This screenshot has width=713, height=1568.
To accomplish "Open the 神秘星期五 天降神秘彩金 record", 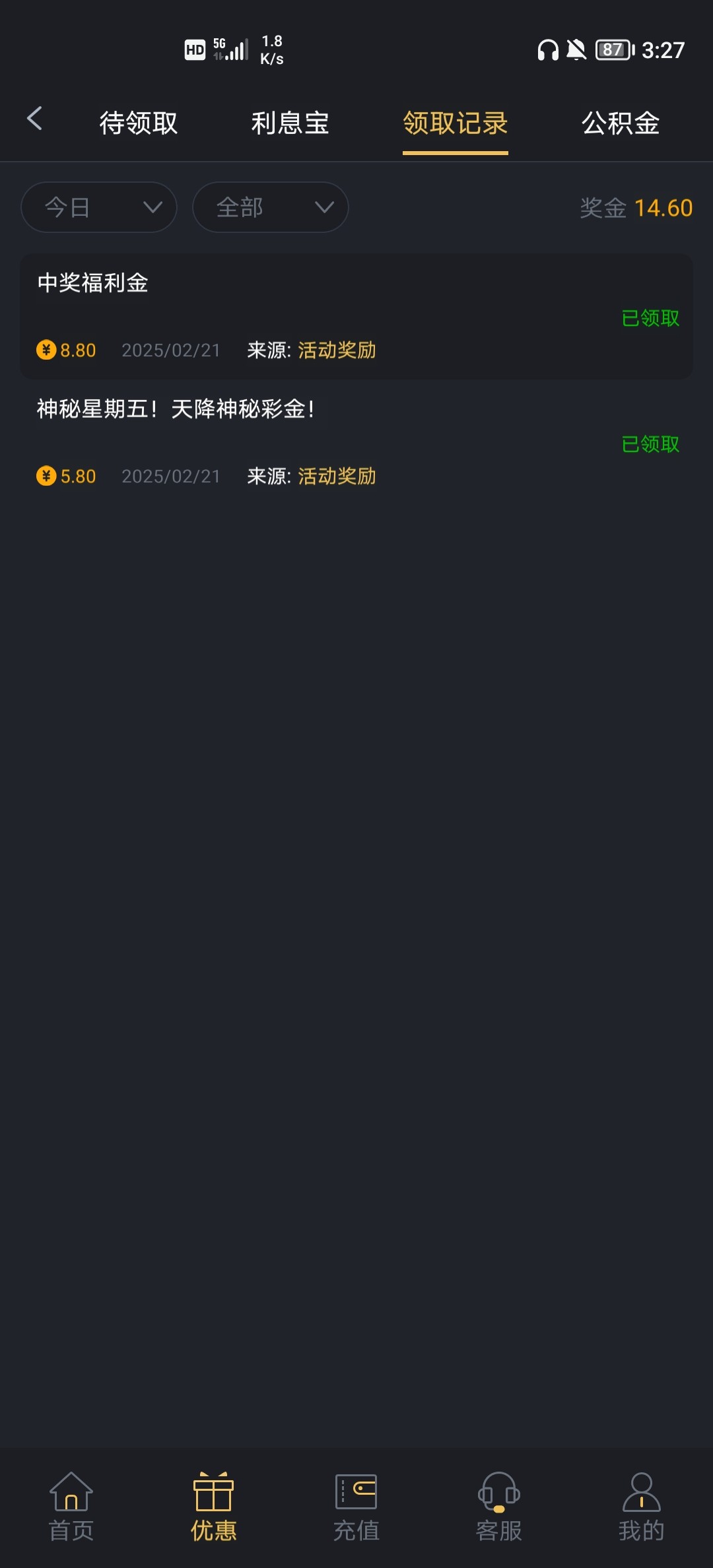I will tap(356, 442).
